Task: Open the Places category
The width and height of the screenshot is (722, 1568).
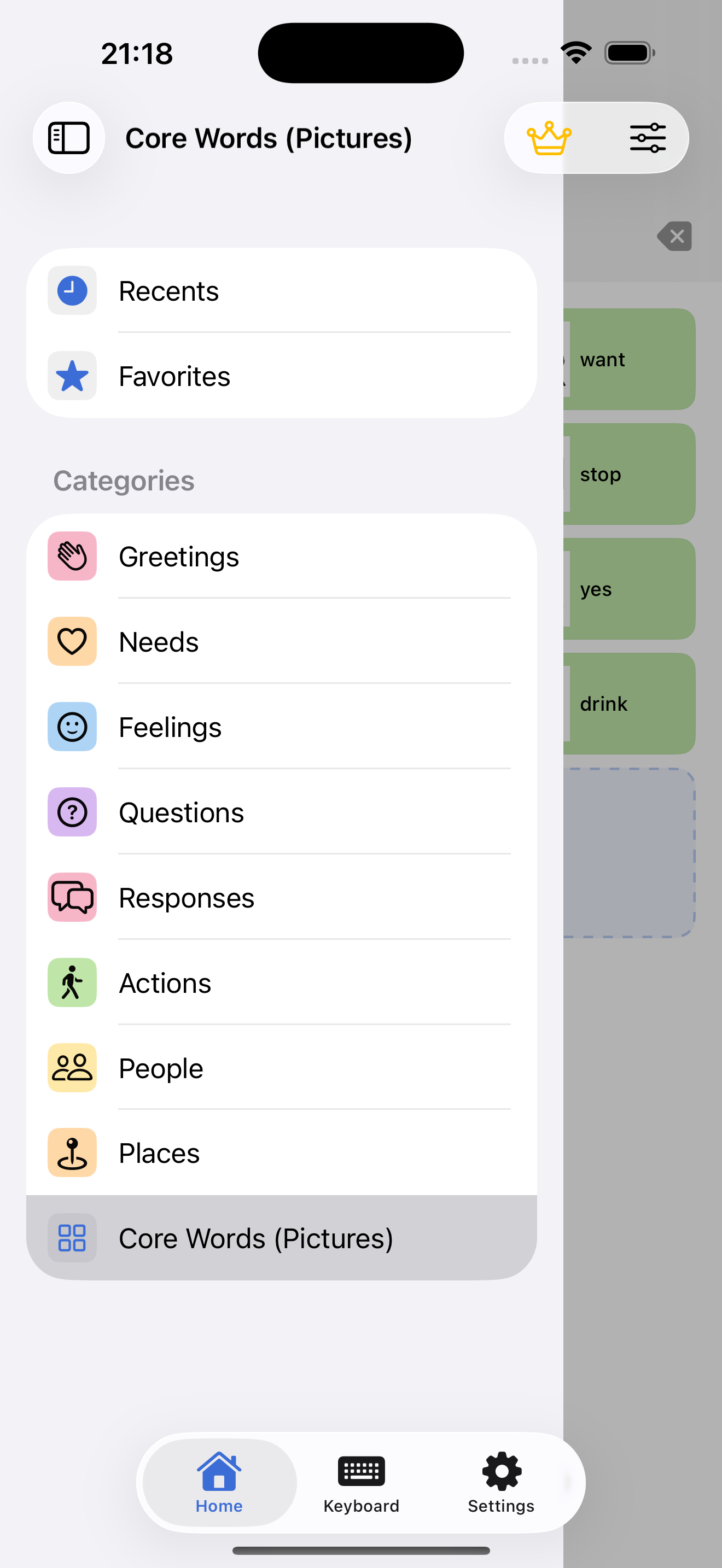Action: 281,1153
